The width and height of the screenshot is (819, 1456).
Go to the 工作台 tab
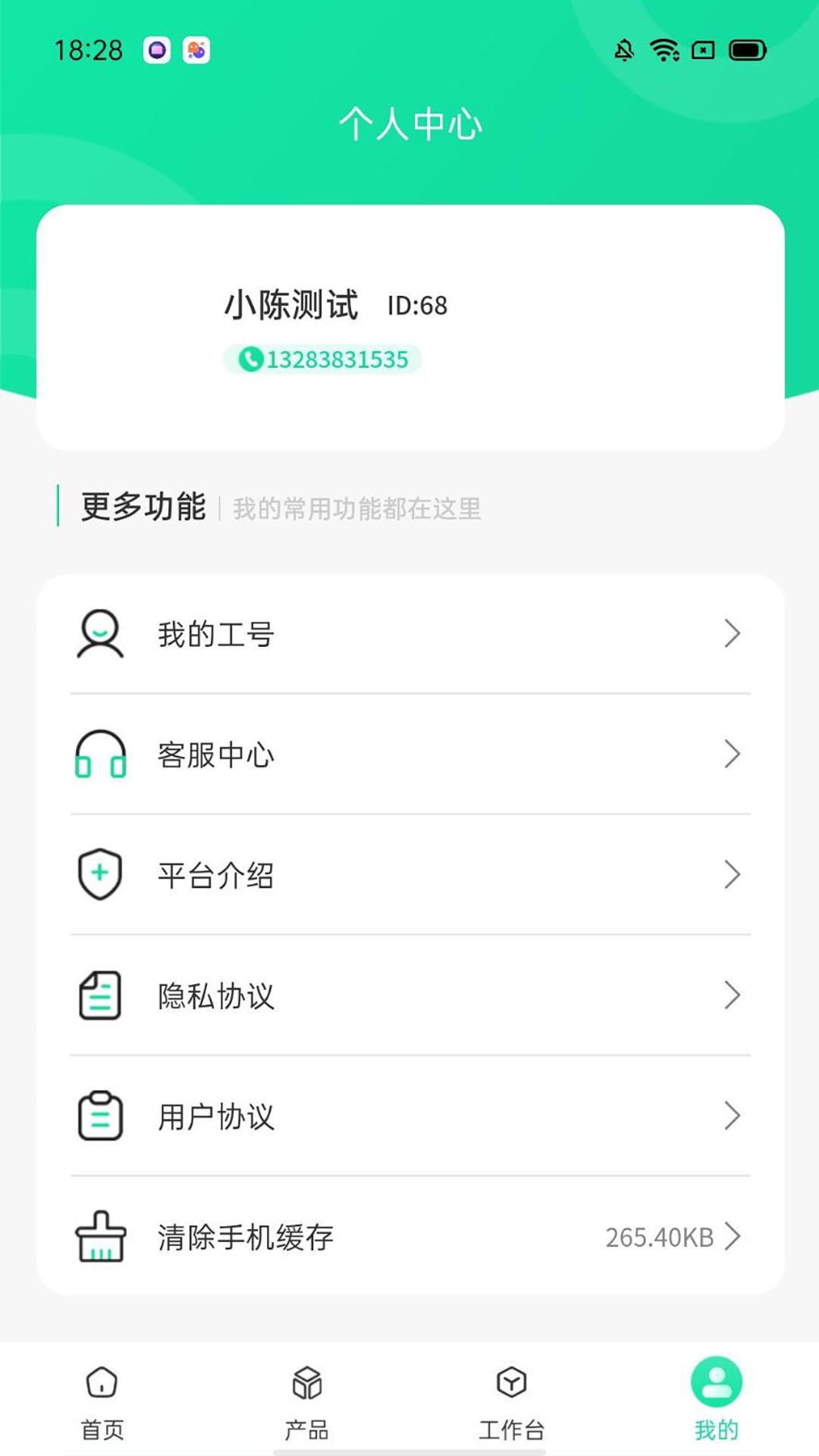point(512,1401)
